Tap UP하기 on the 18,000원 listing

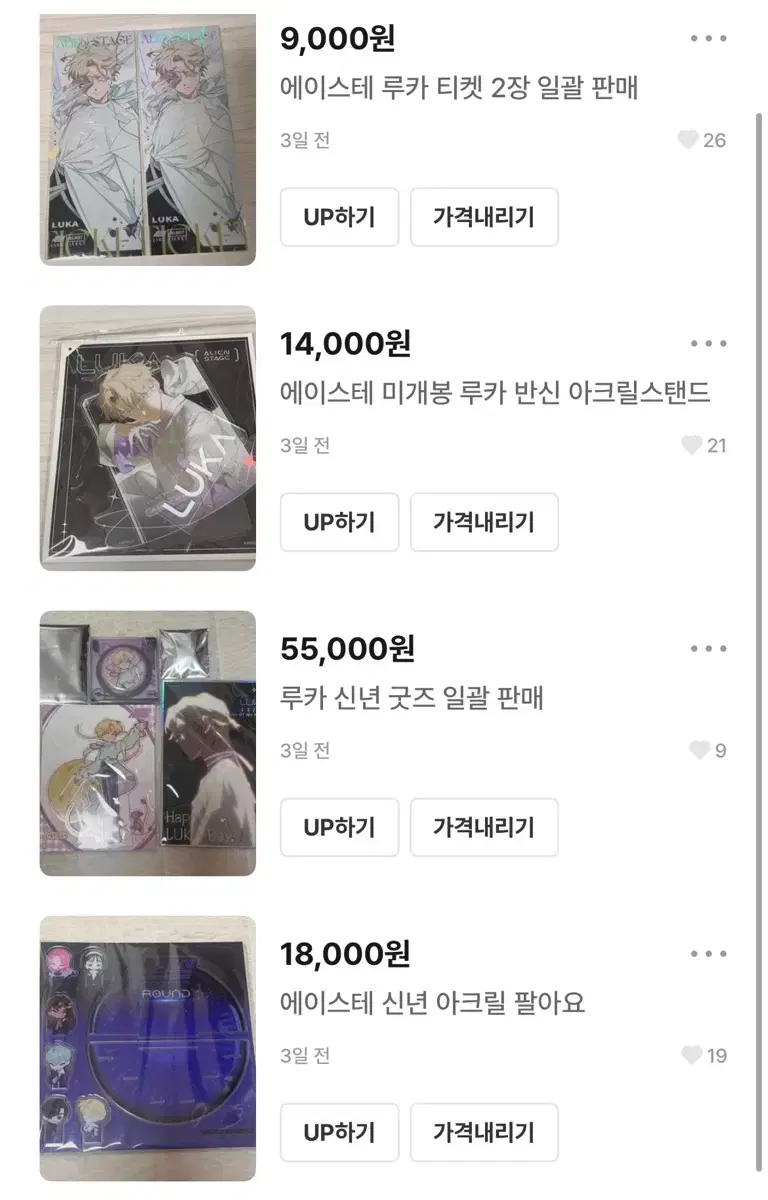coord(339,1132)
